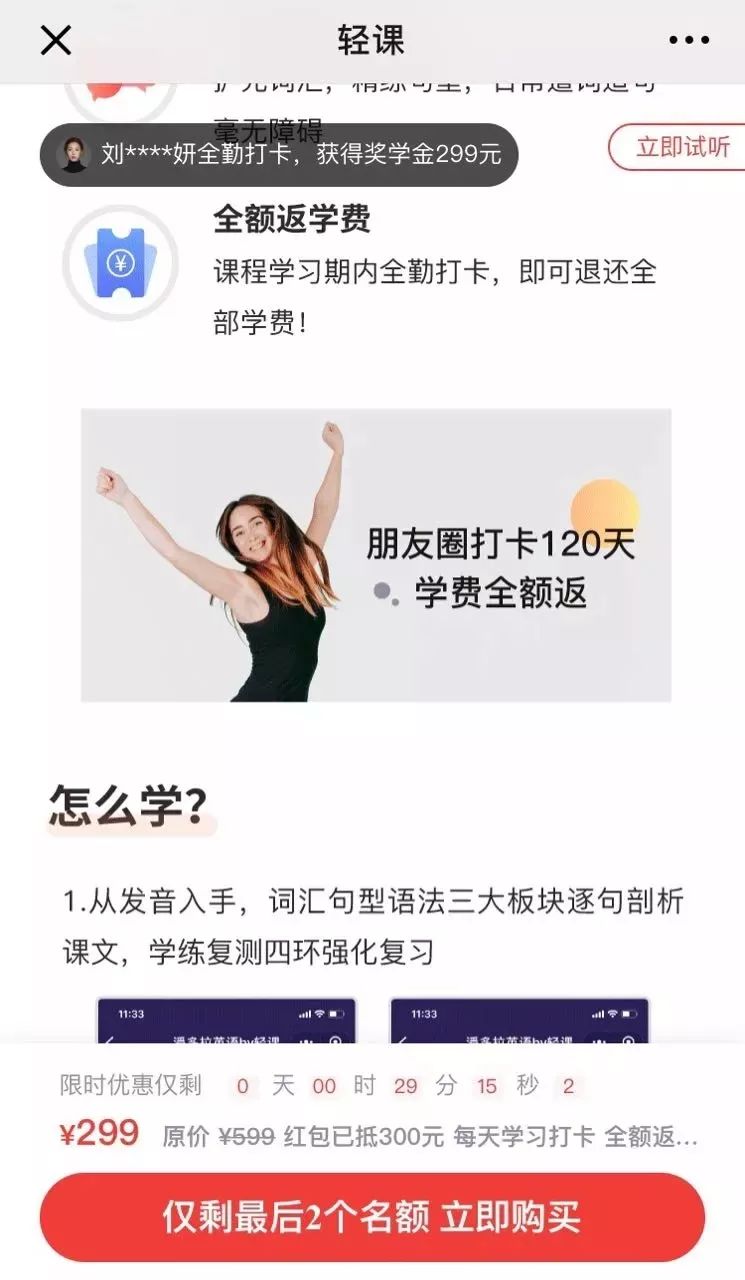The width and height of the screenshot is (745, 1280).
Task: Click the red speech bubble icon near the top
Action: [x=121, y=88]
